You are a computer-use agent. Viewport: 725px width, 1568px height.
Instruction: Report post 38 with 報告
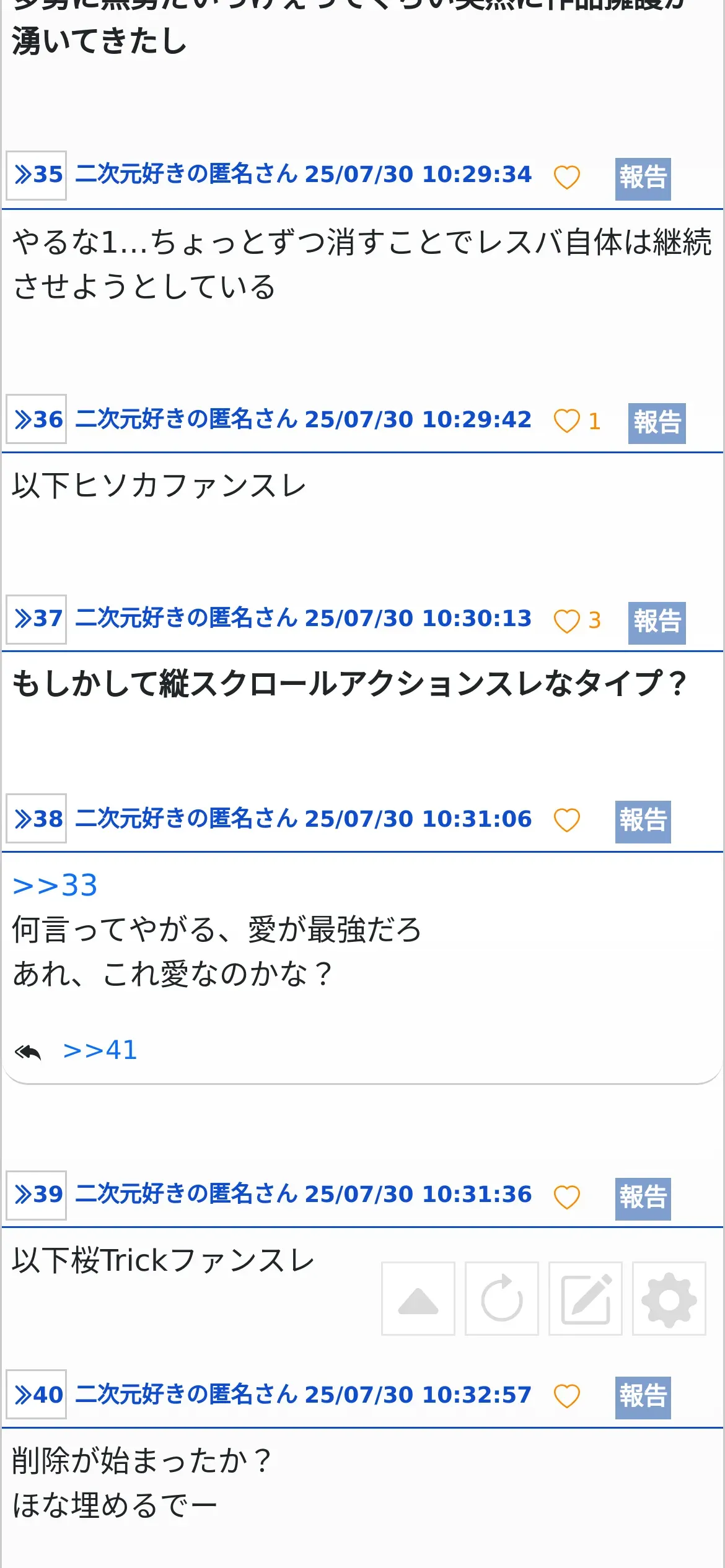(x=643, y=821)
